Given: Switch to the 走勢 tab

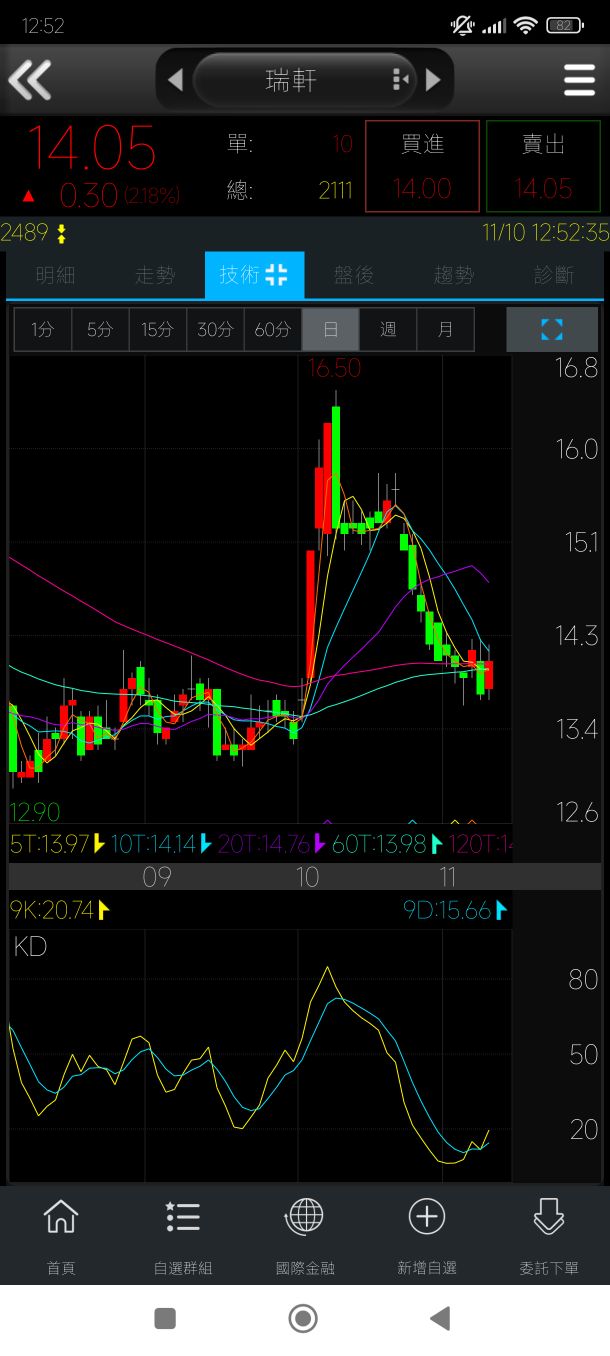Looking at the screenshot, I should (155, 275).
